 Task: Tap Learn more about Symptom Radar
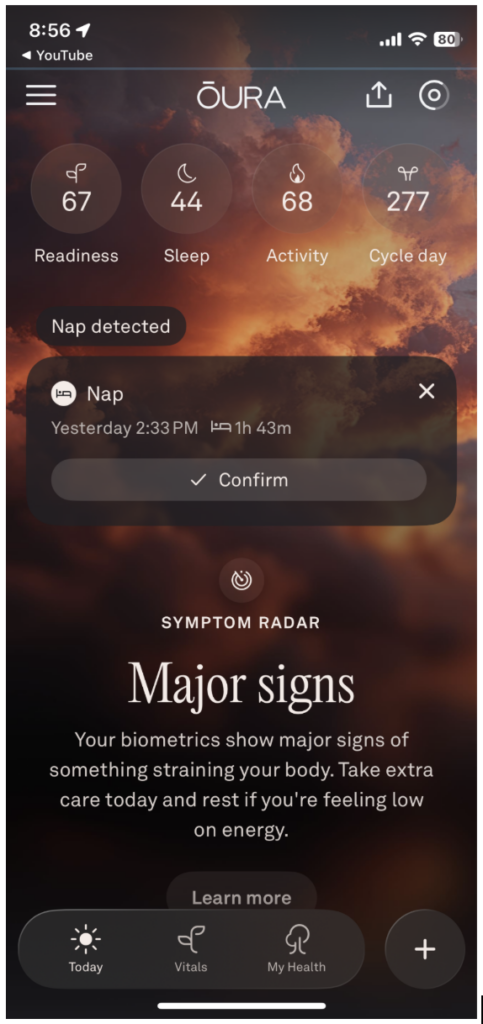point(242,897)
